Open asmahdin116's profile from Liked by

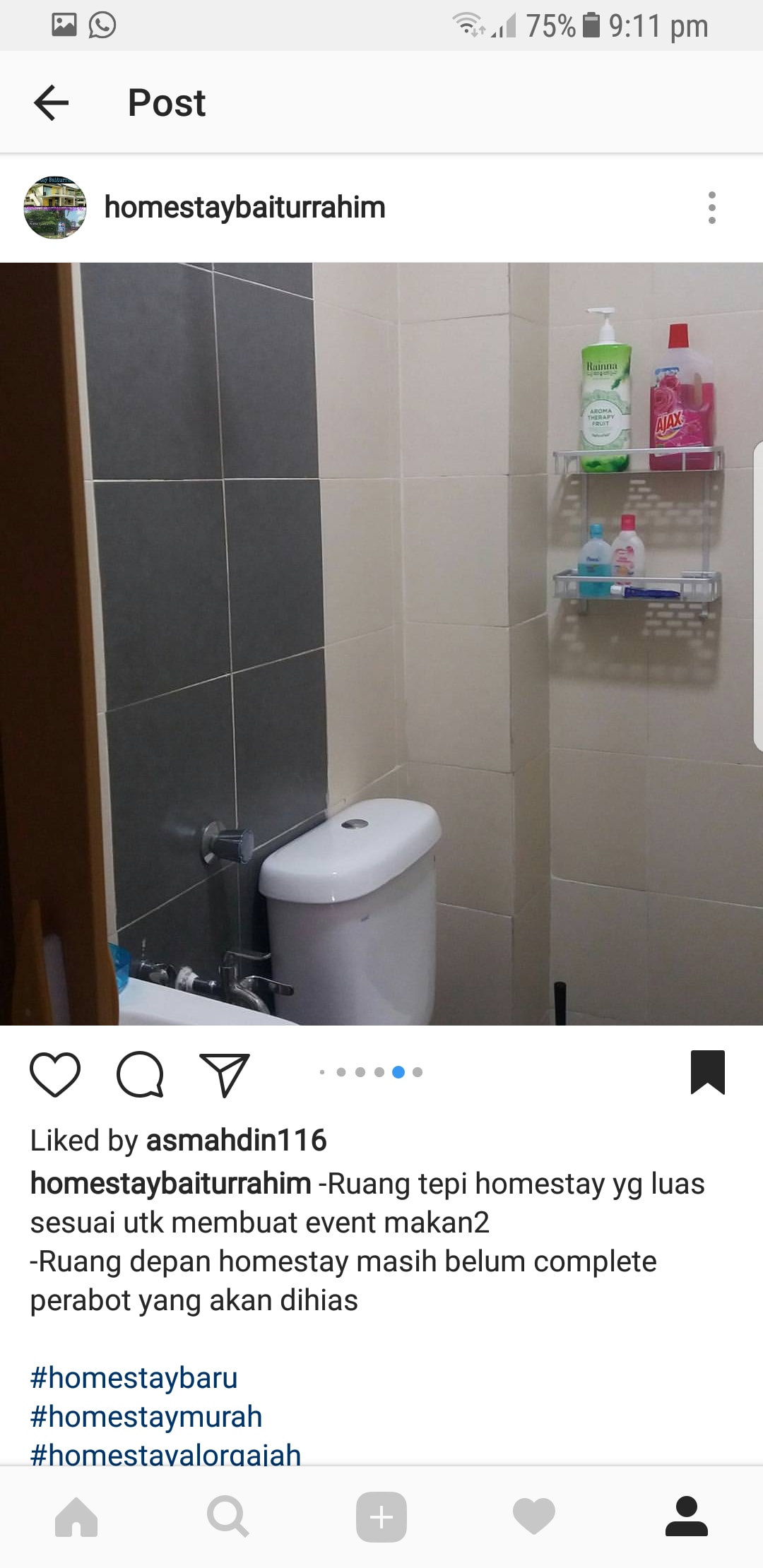[236, 1140]
